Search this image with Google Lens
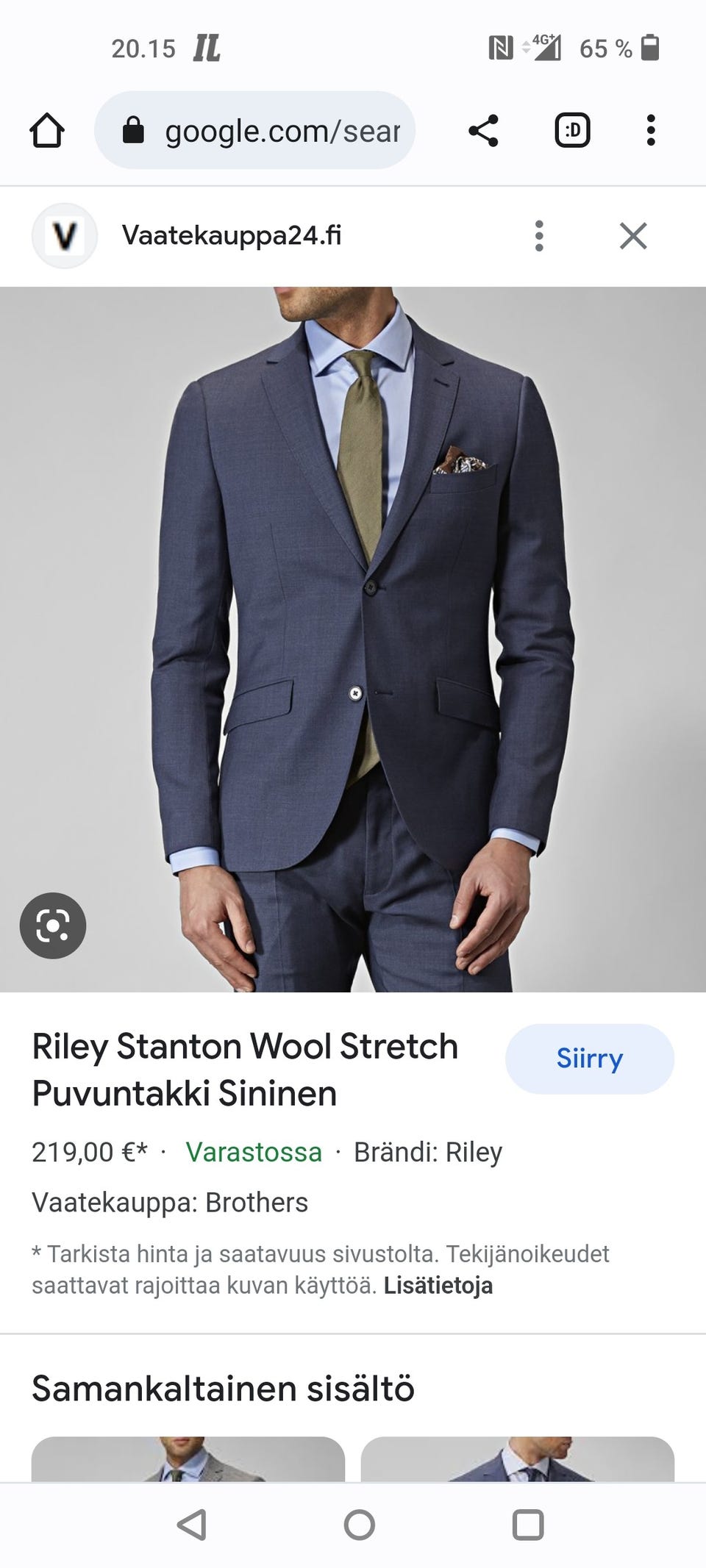 (53, 926)
